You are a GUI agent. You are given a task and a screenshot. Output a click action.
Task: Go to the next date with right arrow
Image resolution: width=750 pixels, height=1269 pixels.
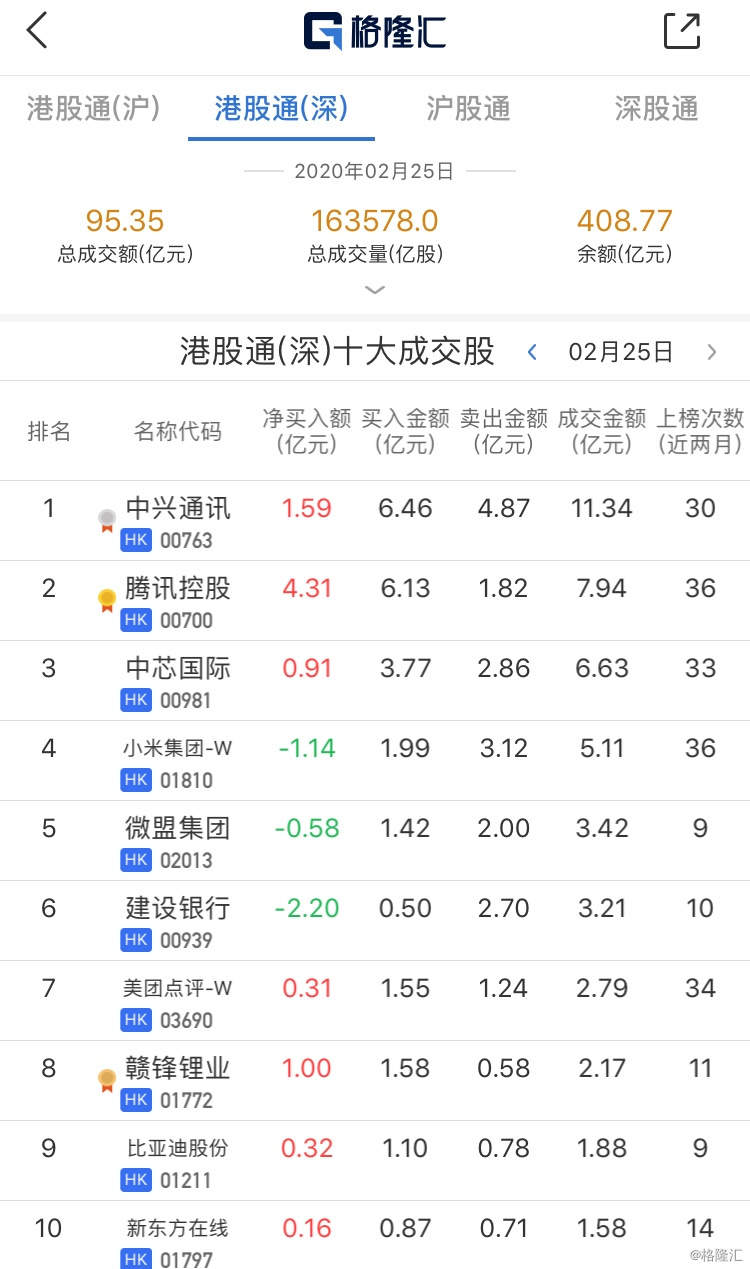712,352
